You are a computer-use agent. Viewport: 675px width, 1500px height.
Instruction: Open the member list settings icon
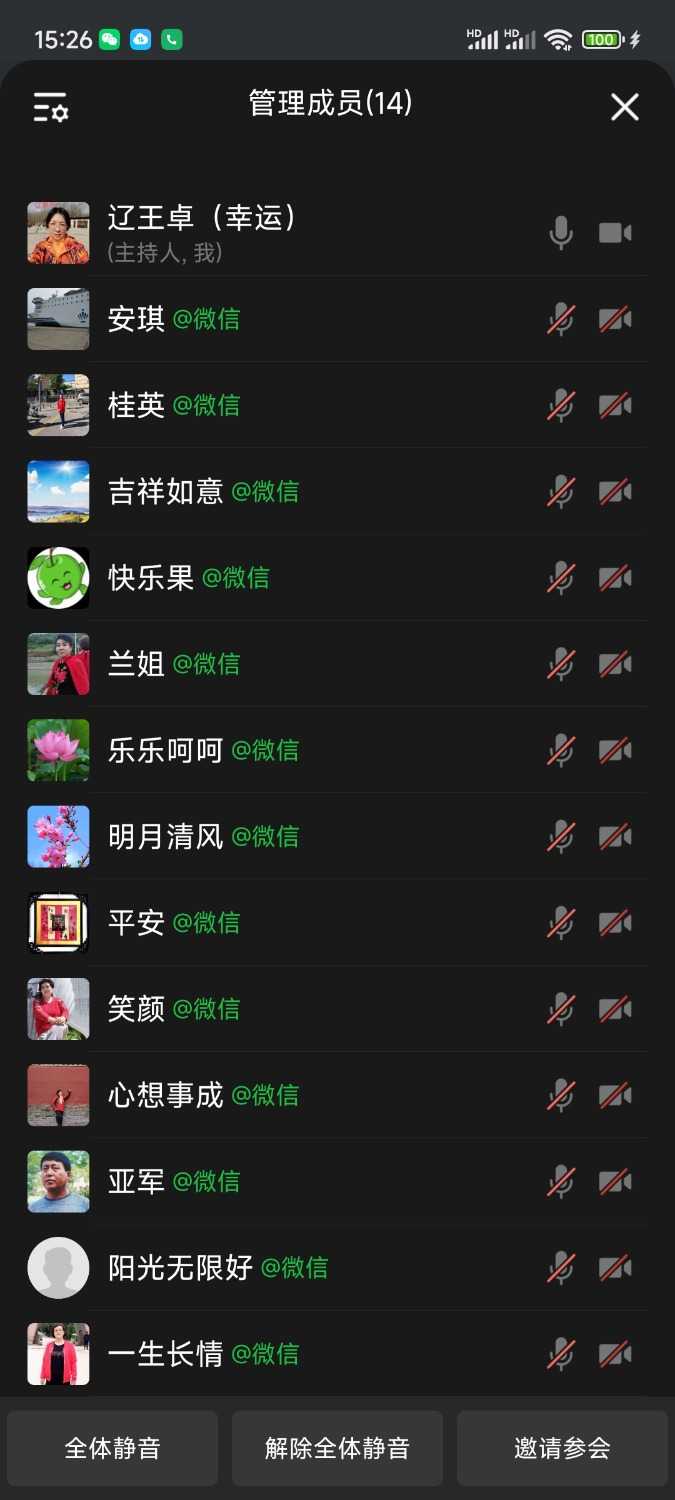[50, 107]
